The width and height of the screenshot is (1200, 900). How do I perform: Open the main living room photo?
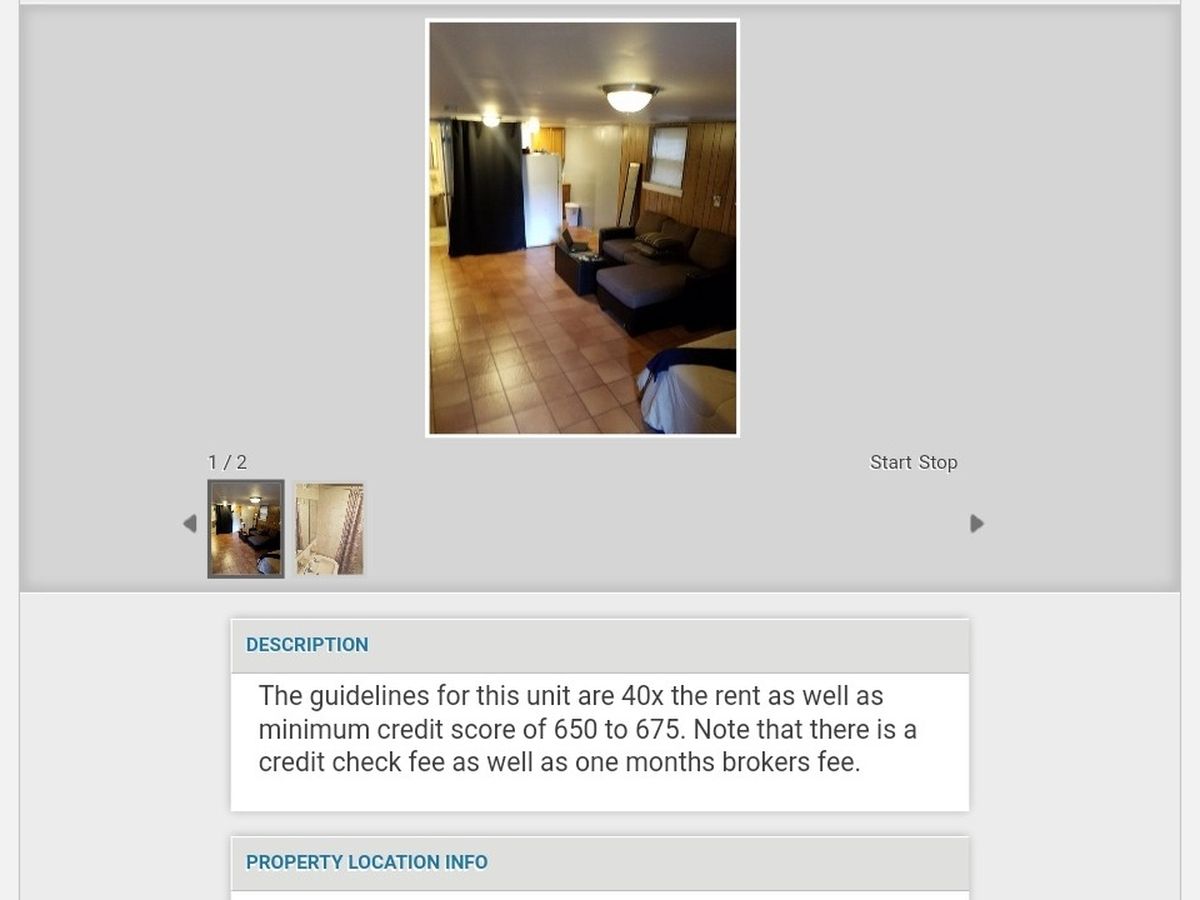coord(582,228)
